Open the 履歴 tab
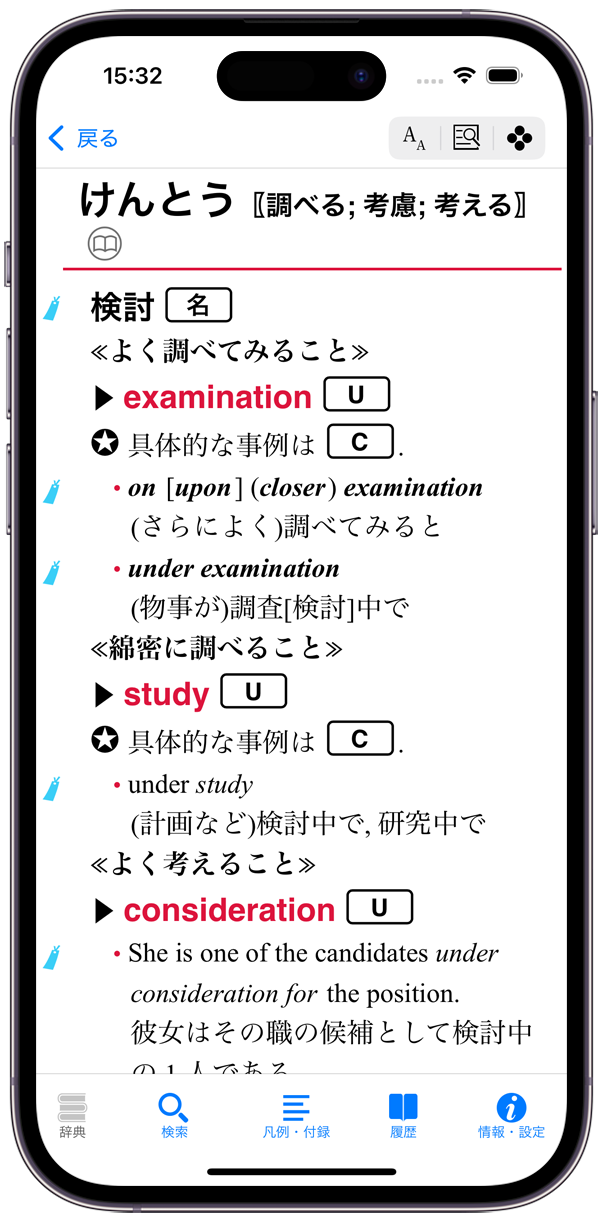 [x=403, y=1115]
